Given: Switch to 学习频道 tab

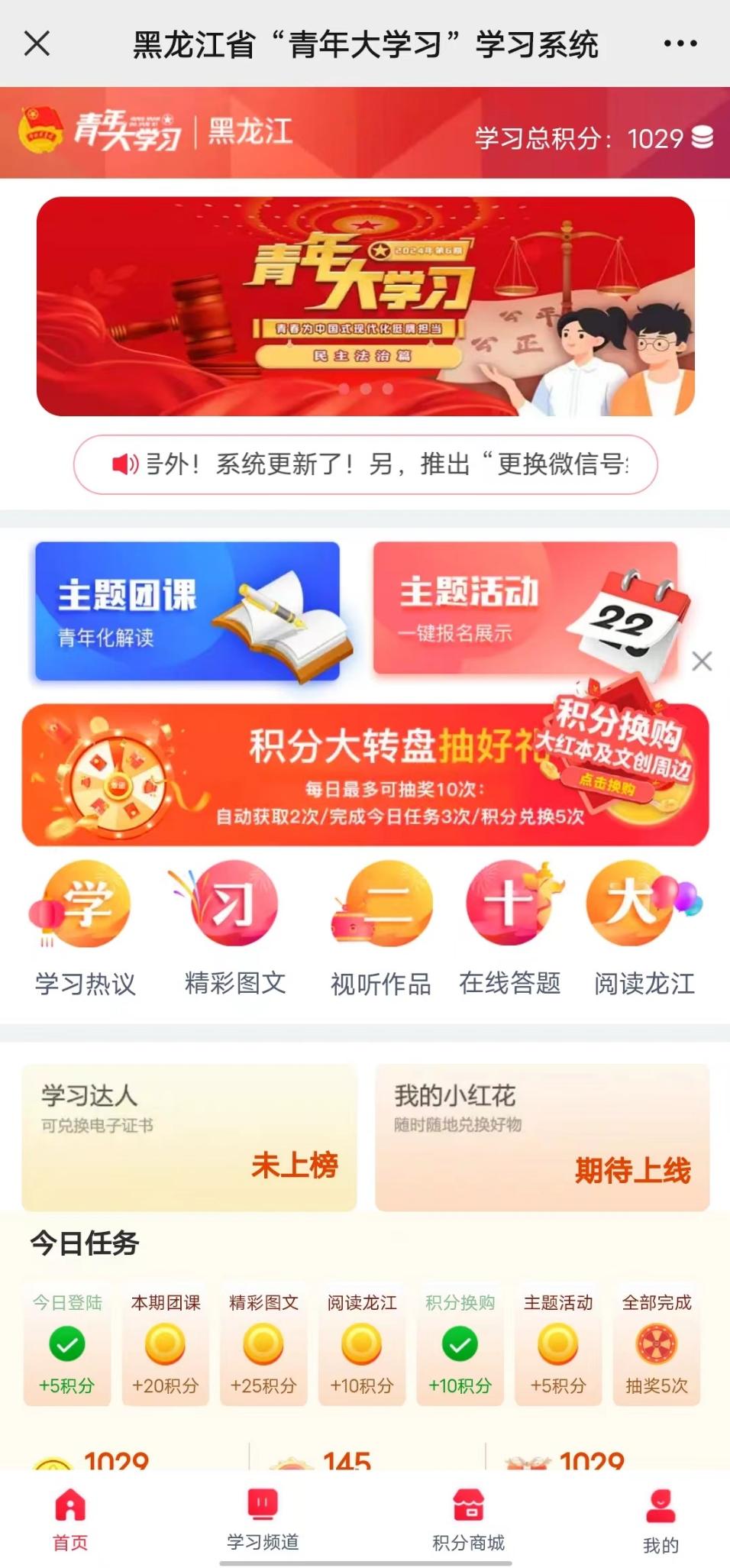Looking at the screenshot, I should coord(262,1520).
